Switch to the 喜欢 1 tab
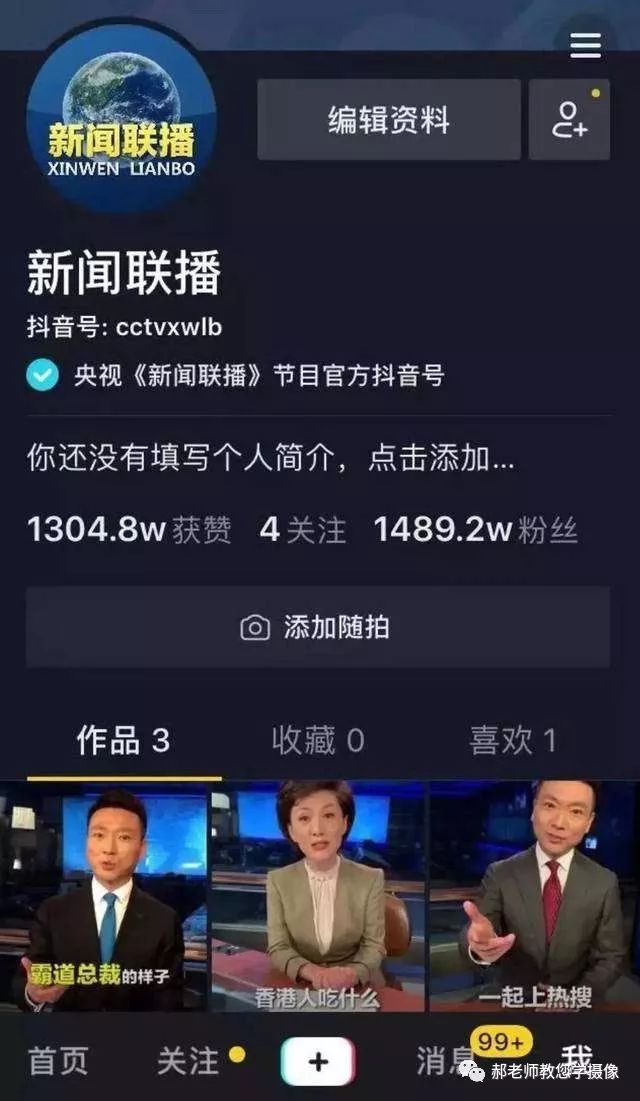This screenshot has height=1101, width=640. point(513,741)
